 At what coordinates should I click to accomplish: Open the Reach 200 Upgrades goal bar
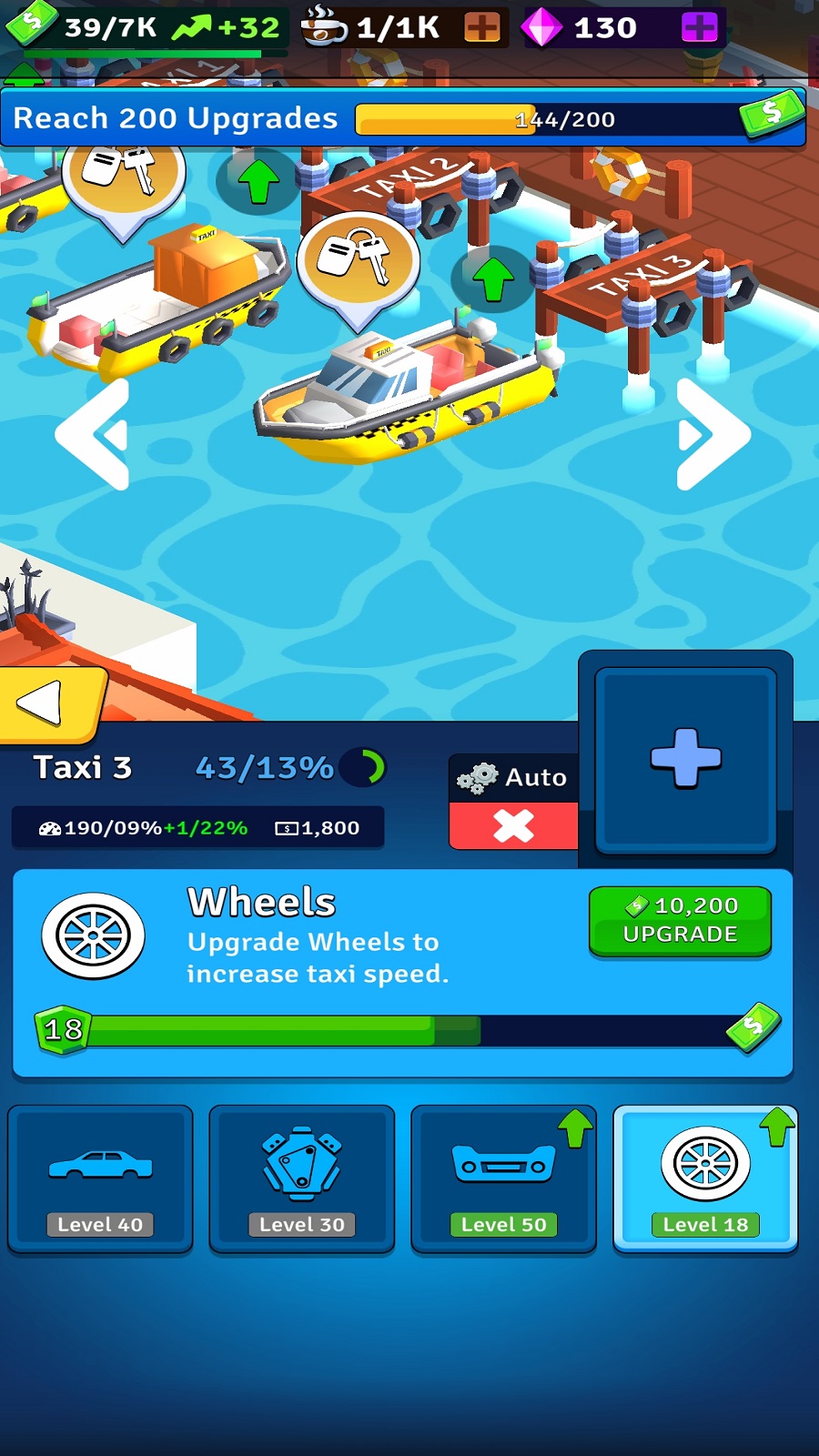coord(403,118)
